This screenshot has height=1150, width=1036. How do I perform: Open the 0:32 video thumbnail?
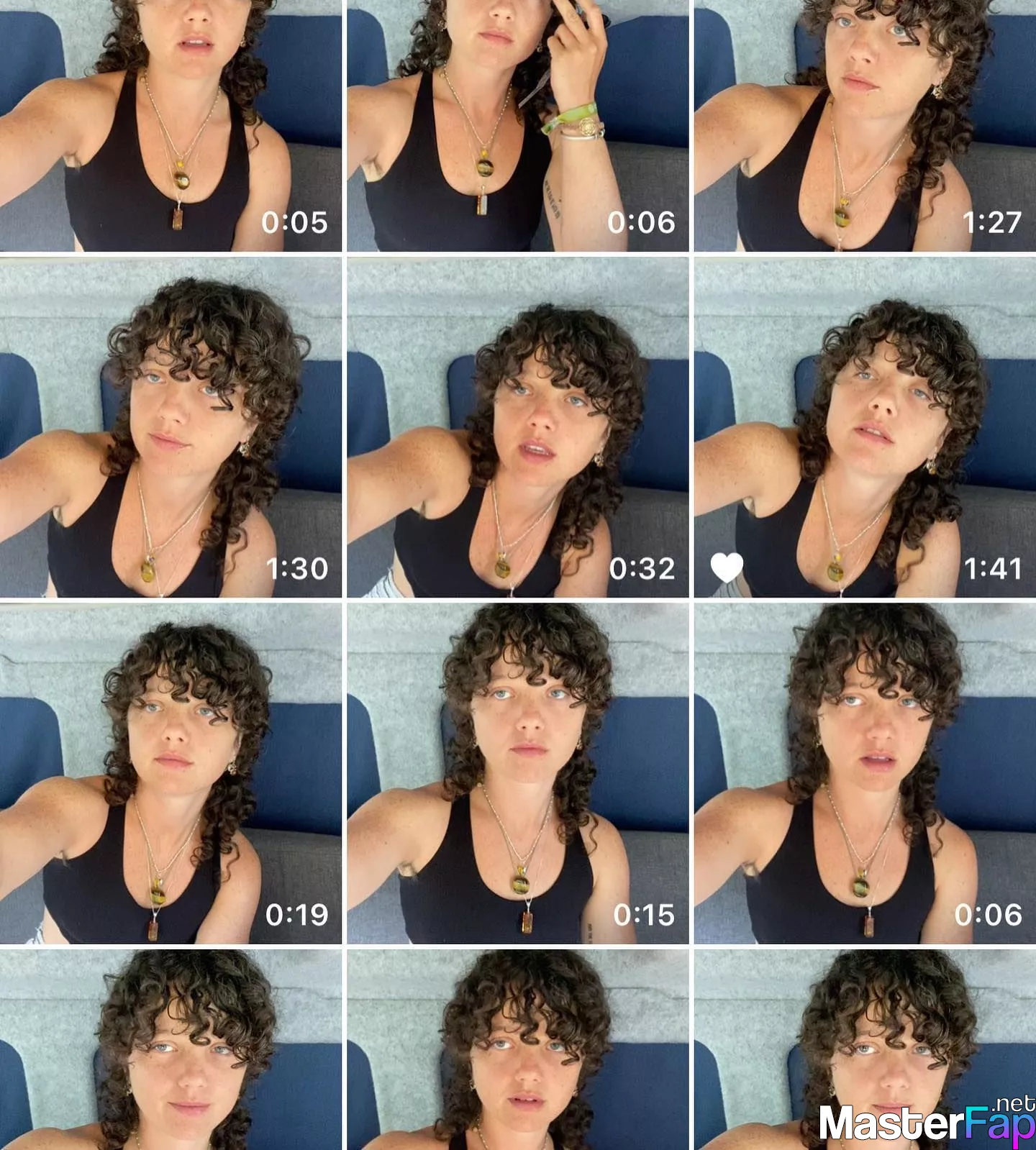click(517, 428)
